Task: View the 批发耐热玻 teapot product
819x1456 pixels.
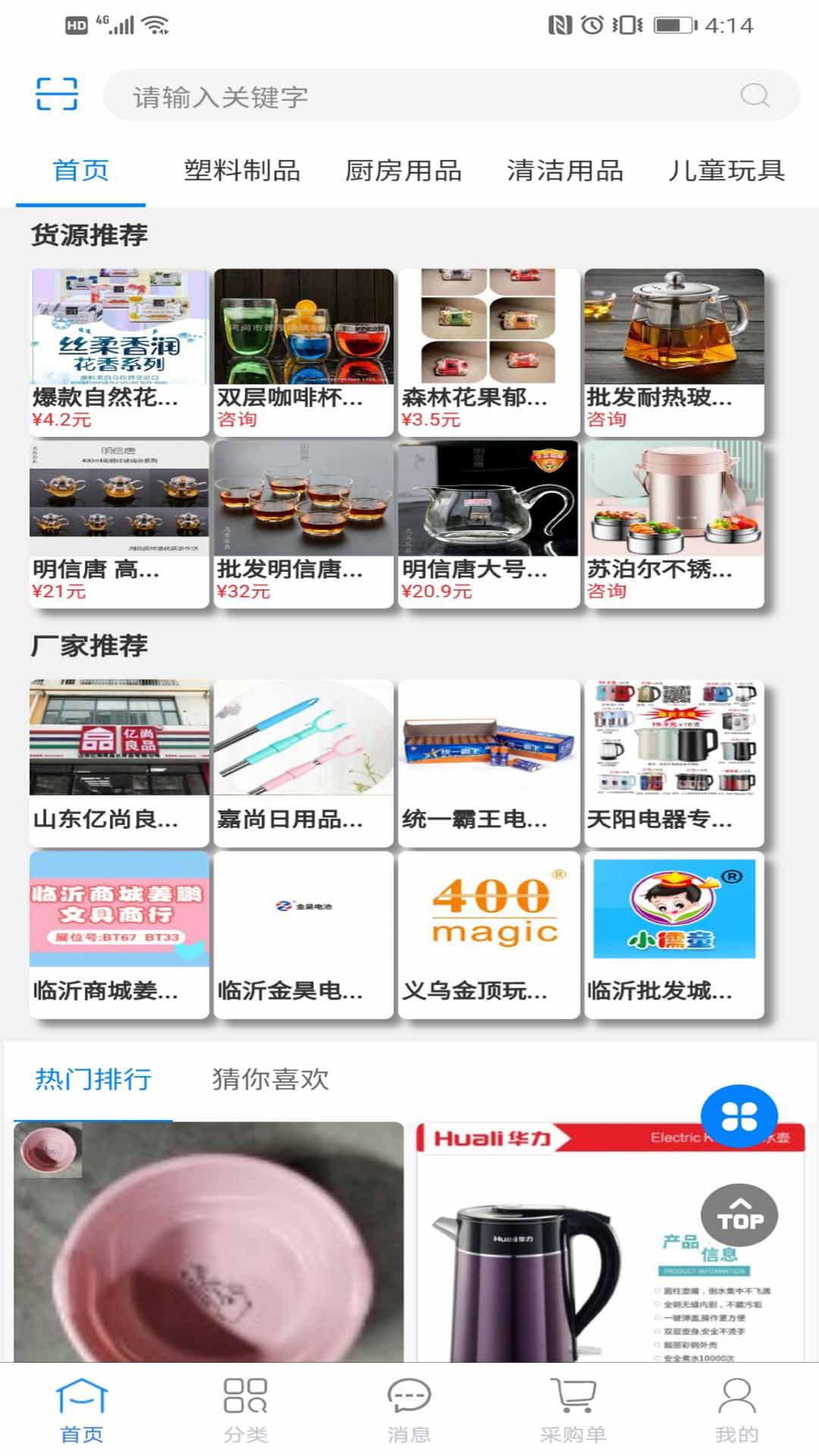Action: point(673,352)
